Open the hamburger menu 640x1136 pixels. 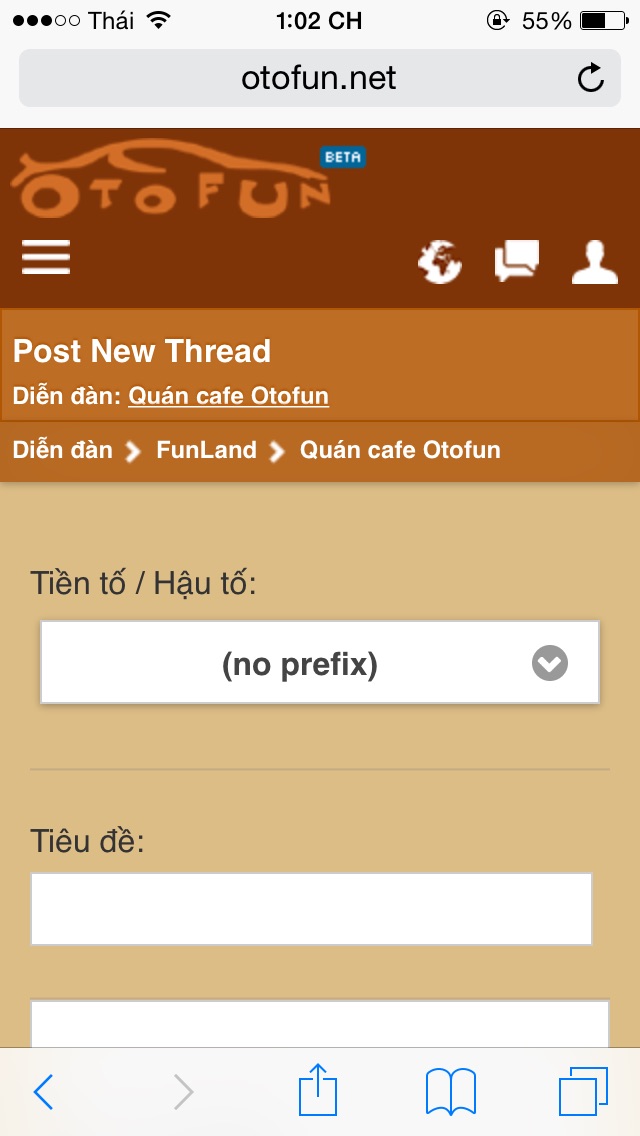(x=46, y=257)
